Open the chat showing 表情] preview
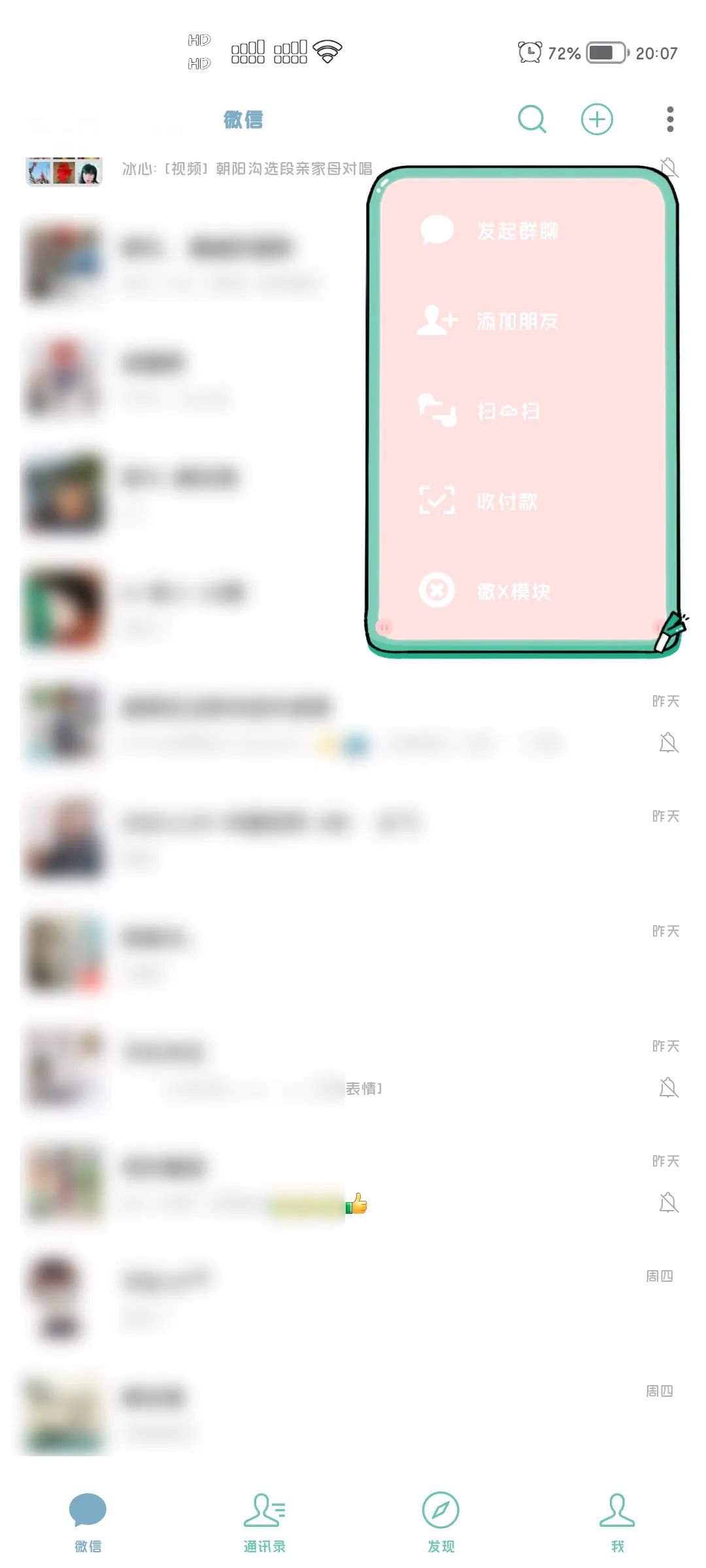The height and width of the screenshot is (1568, 706). click(327, 1069)
